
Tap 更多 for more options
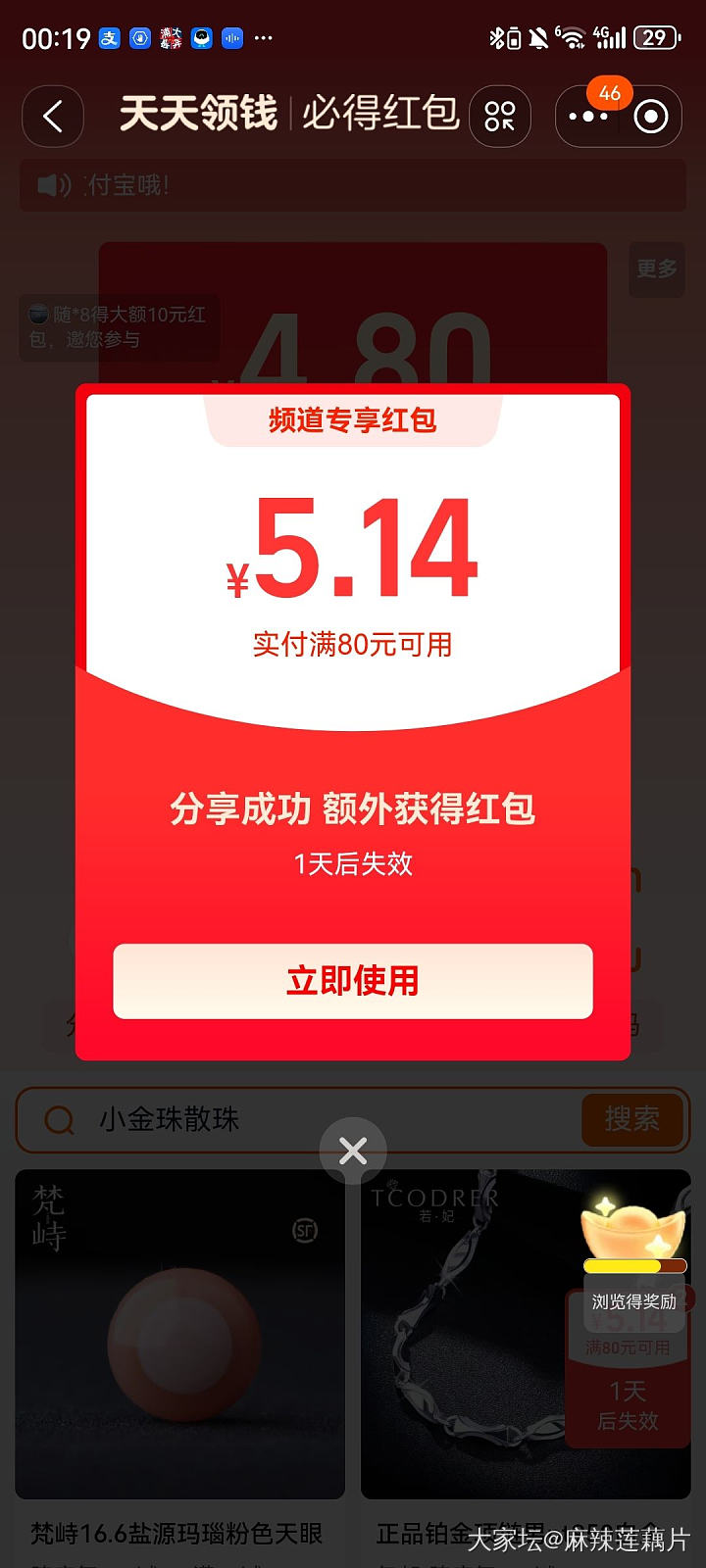(656, 269)
